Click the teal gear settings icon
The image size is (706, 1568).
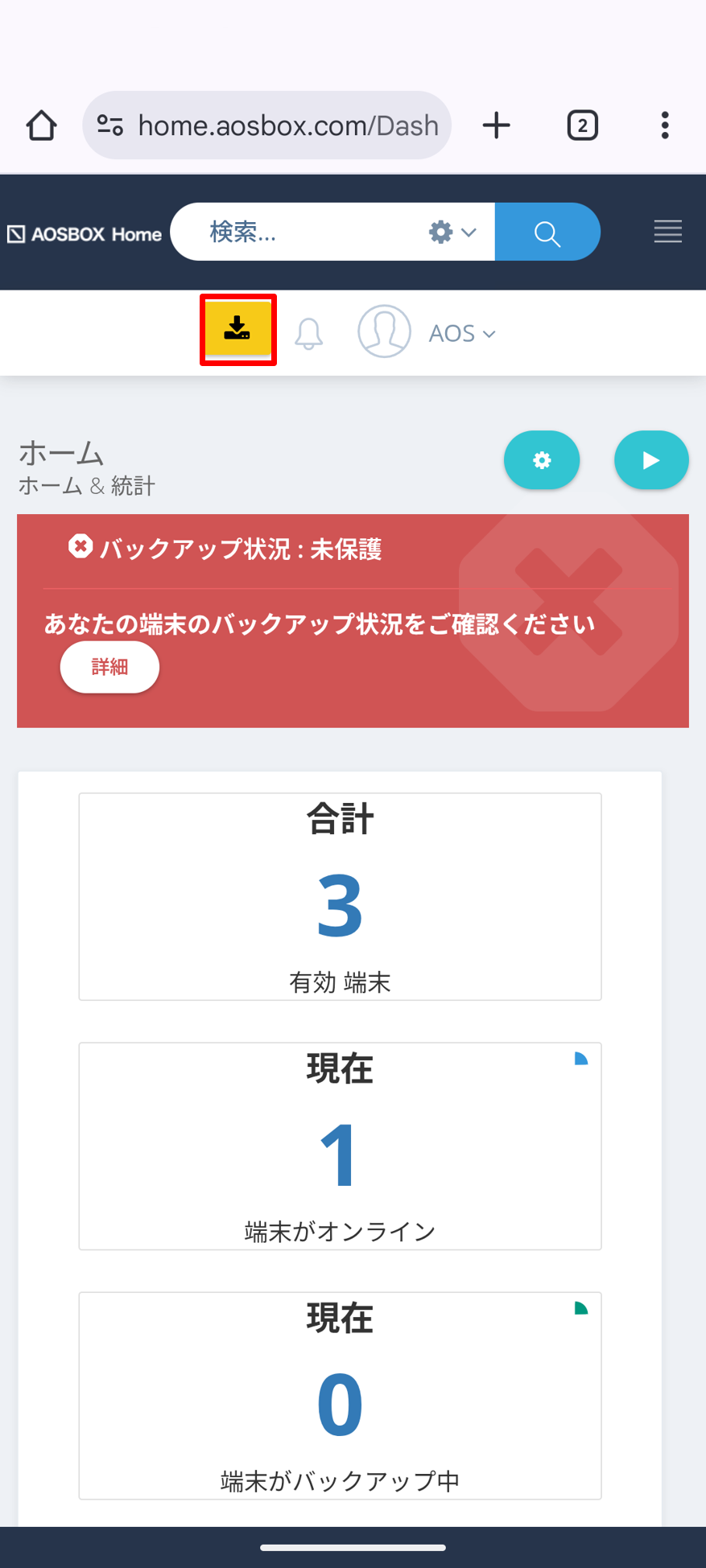tap(542, 459)
